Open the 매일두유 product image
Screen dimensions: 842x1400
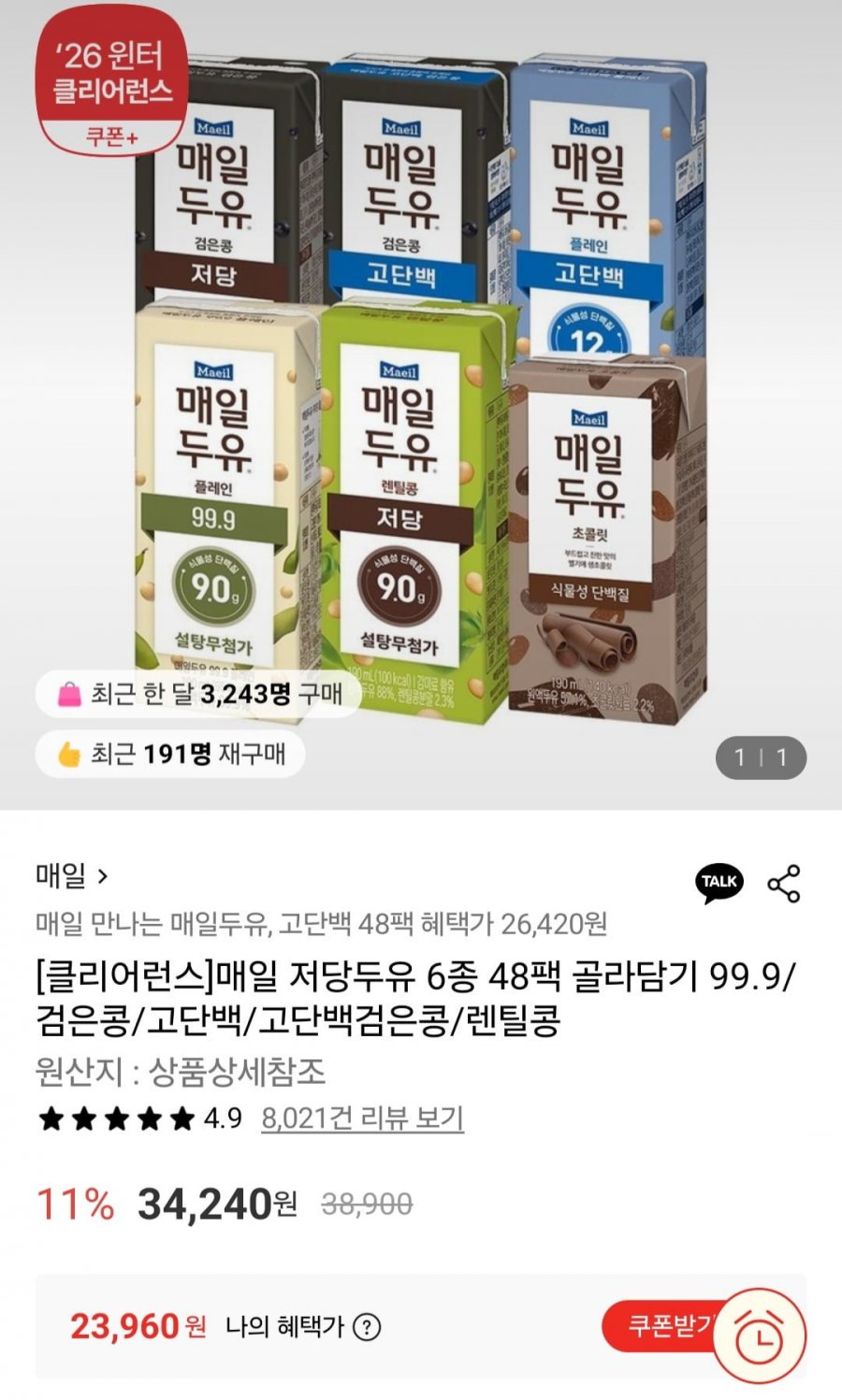pos(421,393)
